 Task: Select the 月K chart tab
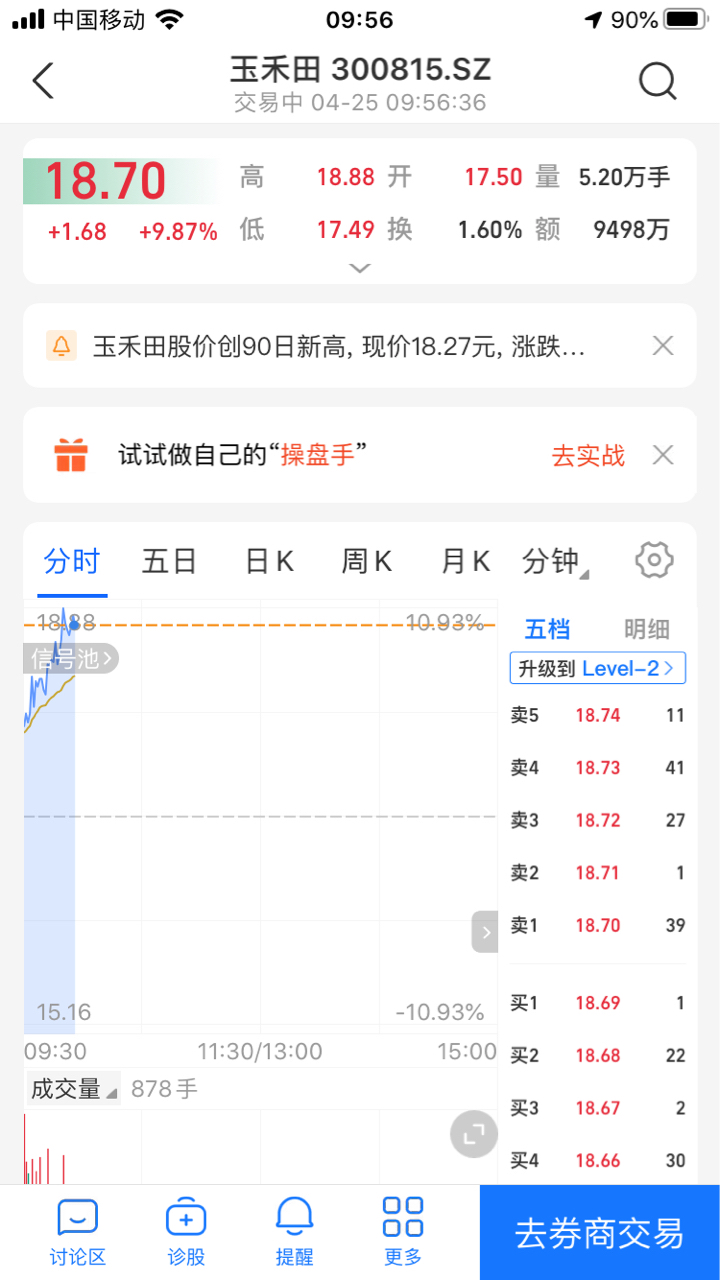466,561
